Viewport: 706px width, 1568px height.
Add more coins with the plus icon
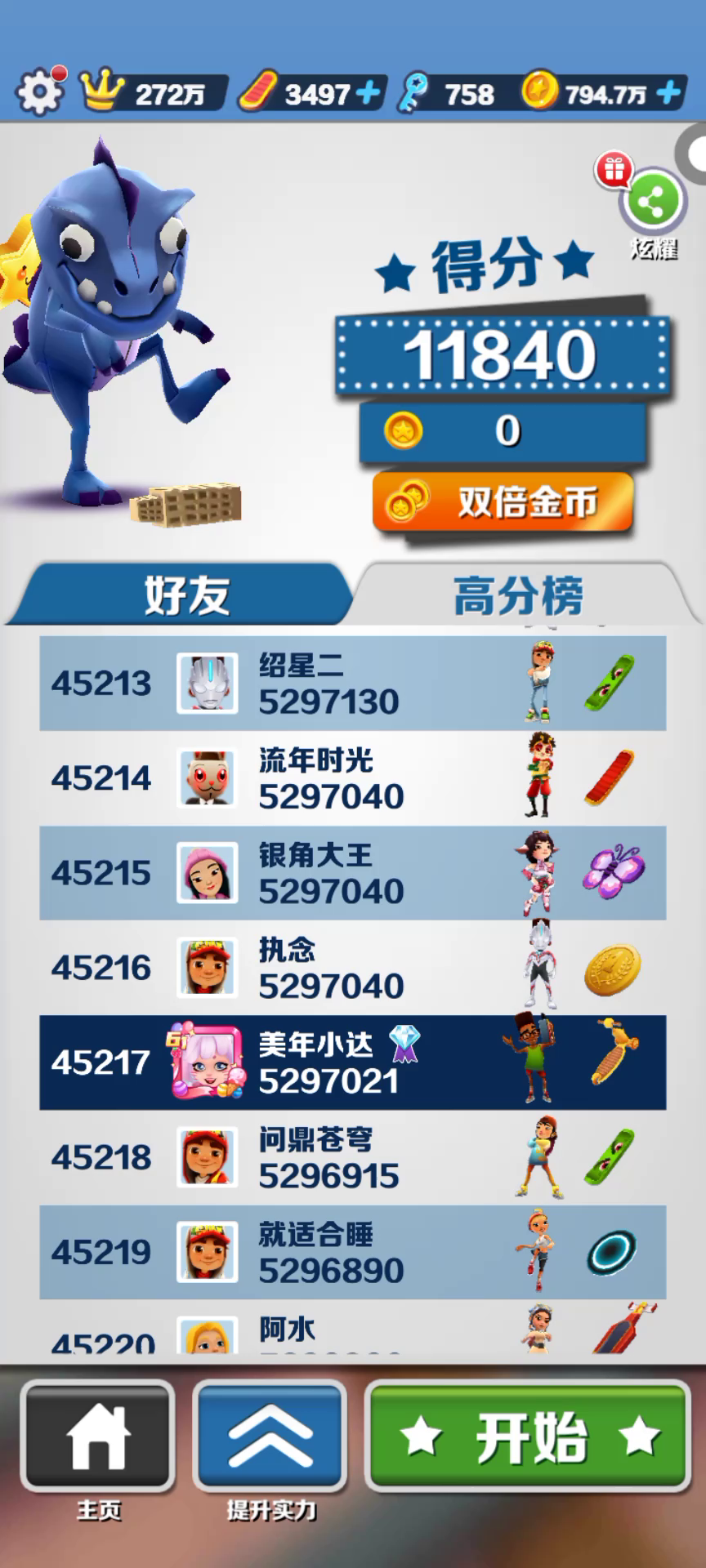click(668, 92)
